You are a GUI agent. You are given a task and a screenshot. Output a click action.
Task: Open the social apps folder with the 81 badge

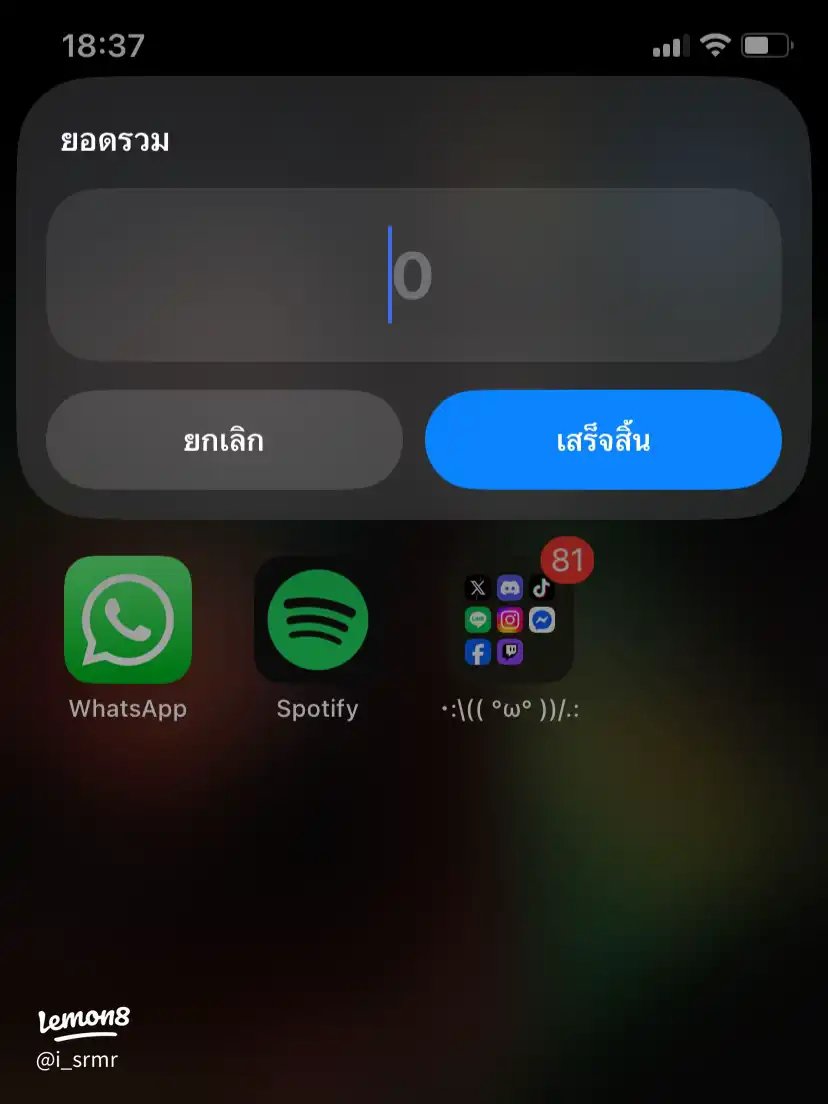click(510, 620)
